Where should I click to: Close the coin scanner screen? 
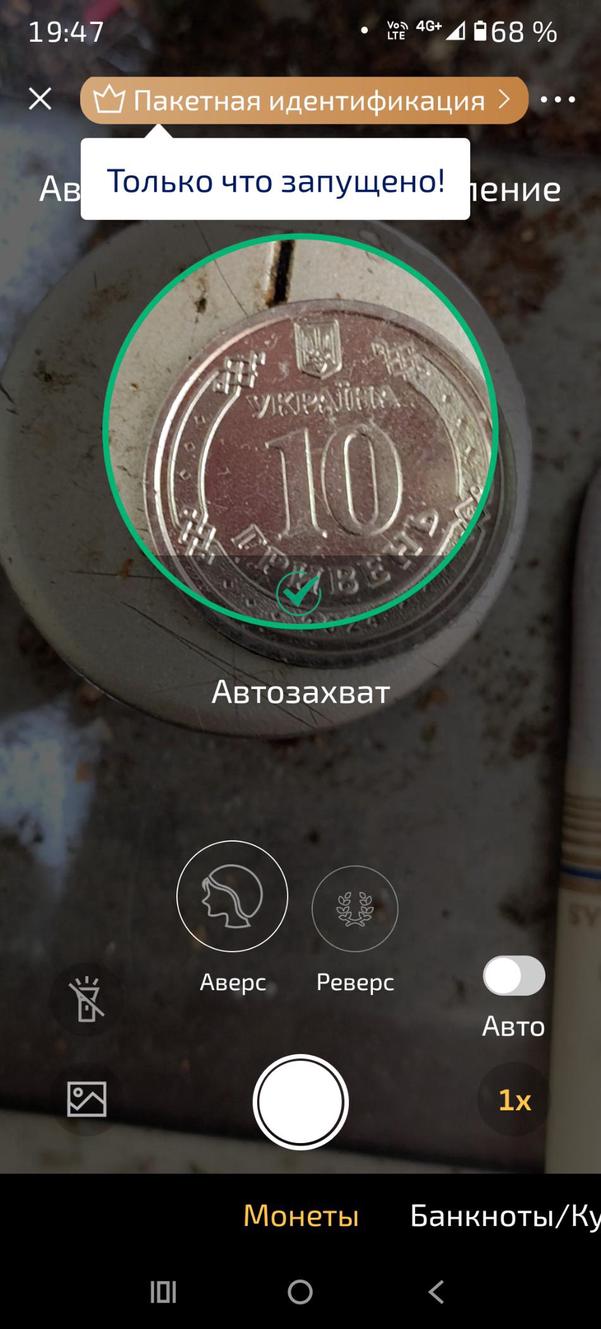(x=40, y=99)
